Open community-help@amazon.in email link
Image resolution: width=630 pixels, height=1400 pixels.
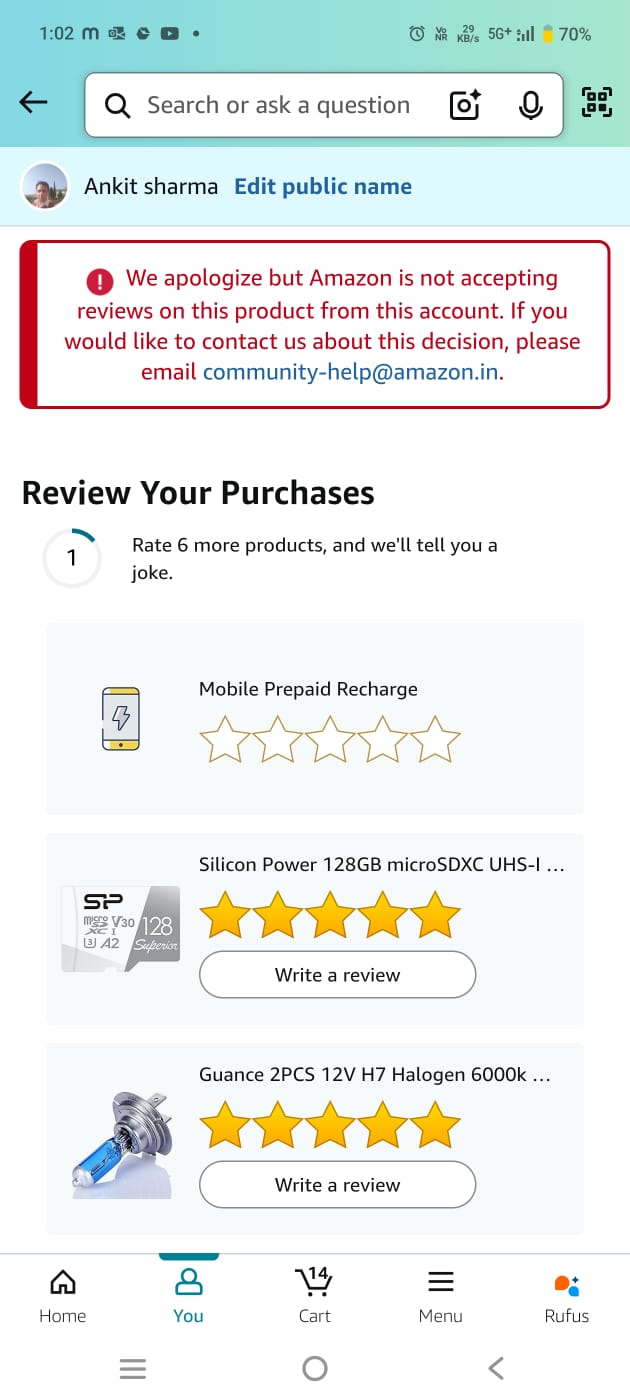click(x=350, y=373)
